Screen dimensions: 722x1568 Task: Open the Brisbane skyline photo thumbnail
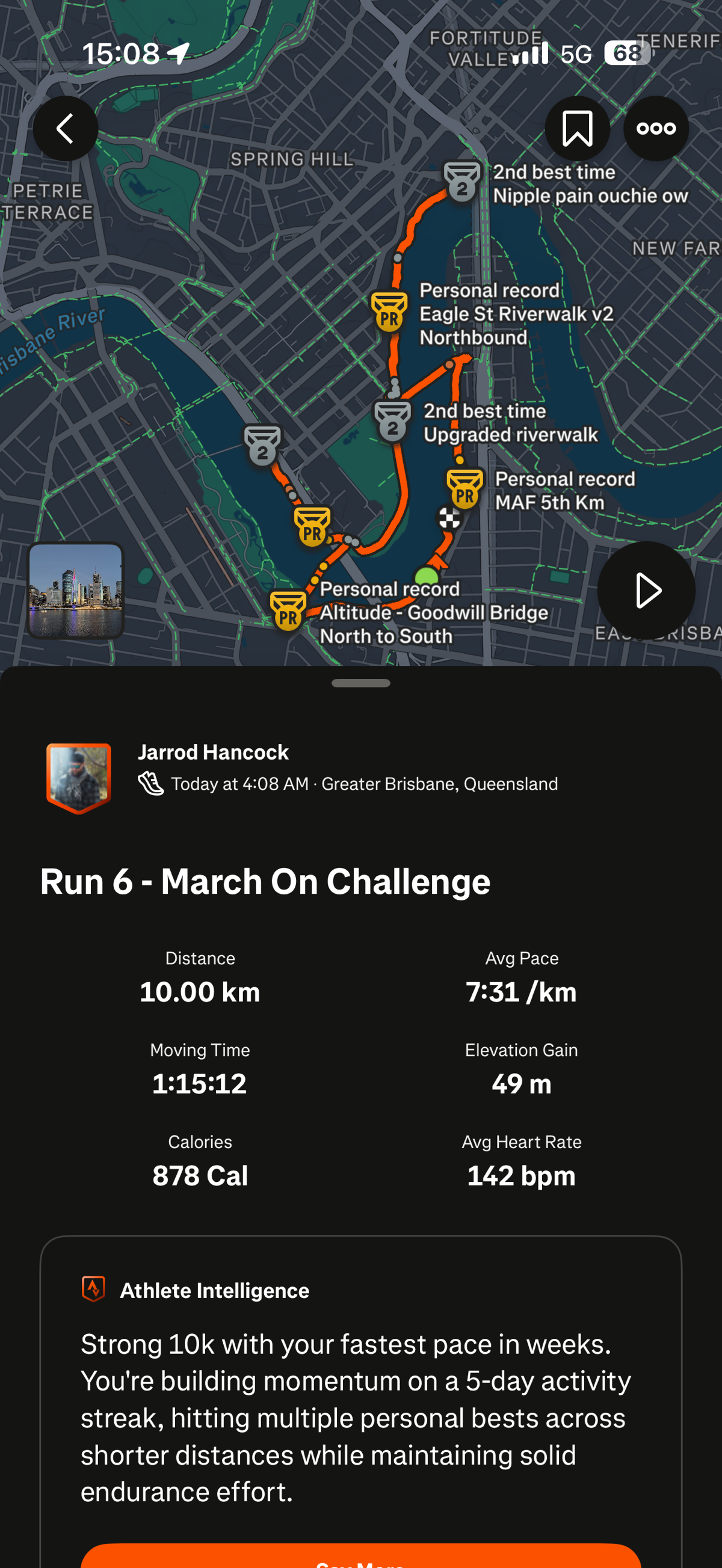[x=75, y=590]
